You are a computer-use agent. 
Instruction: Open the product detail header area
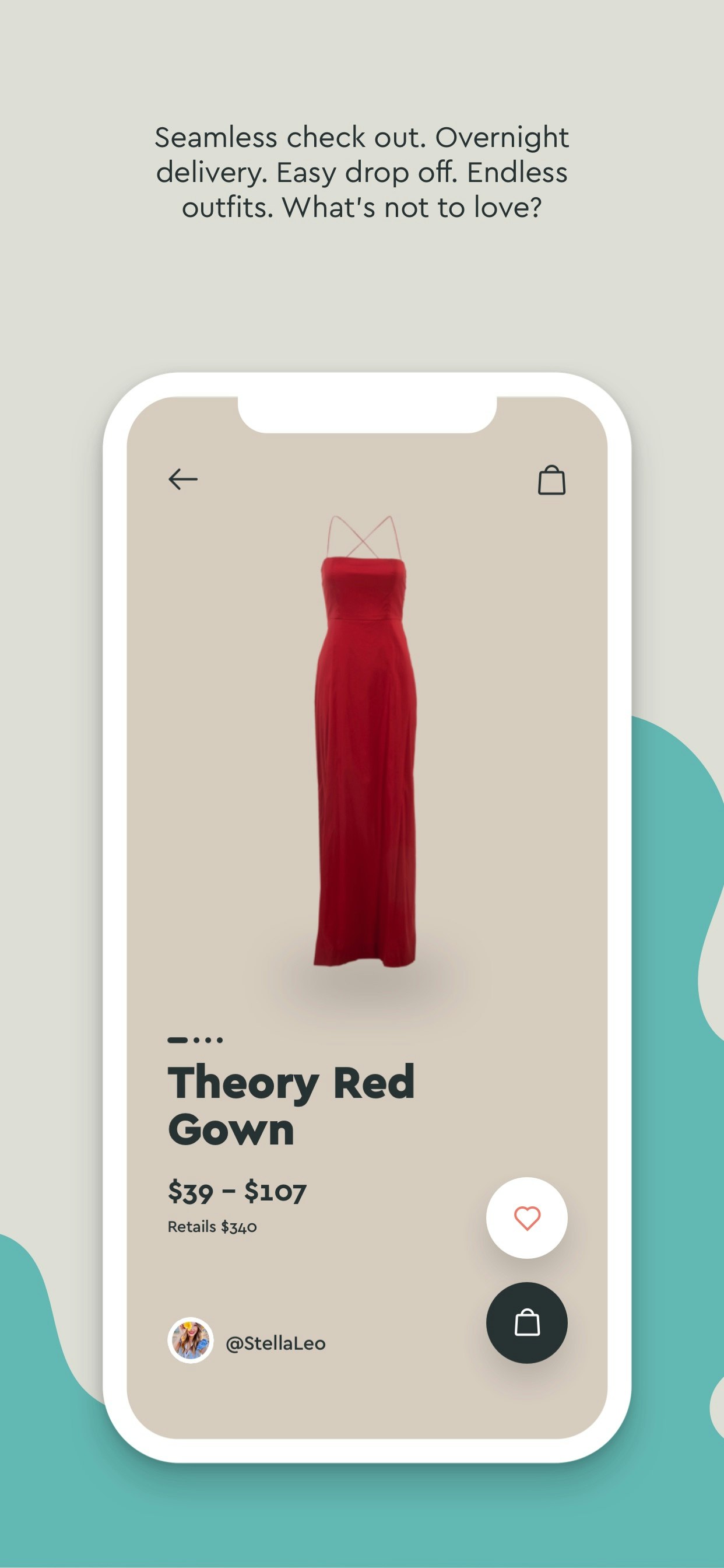(x=365, y=480)
